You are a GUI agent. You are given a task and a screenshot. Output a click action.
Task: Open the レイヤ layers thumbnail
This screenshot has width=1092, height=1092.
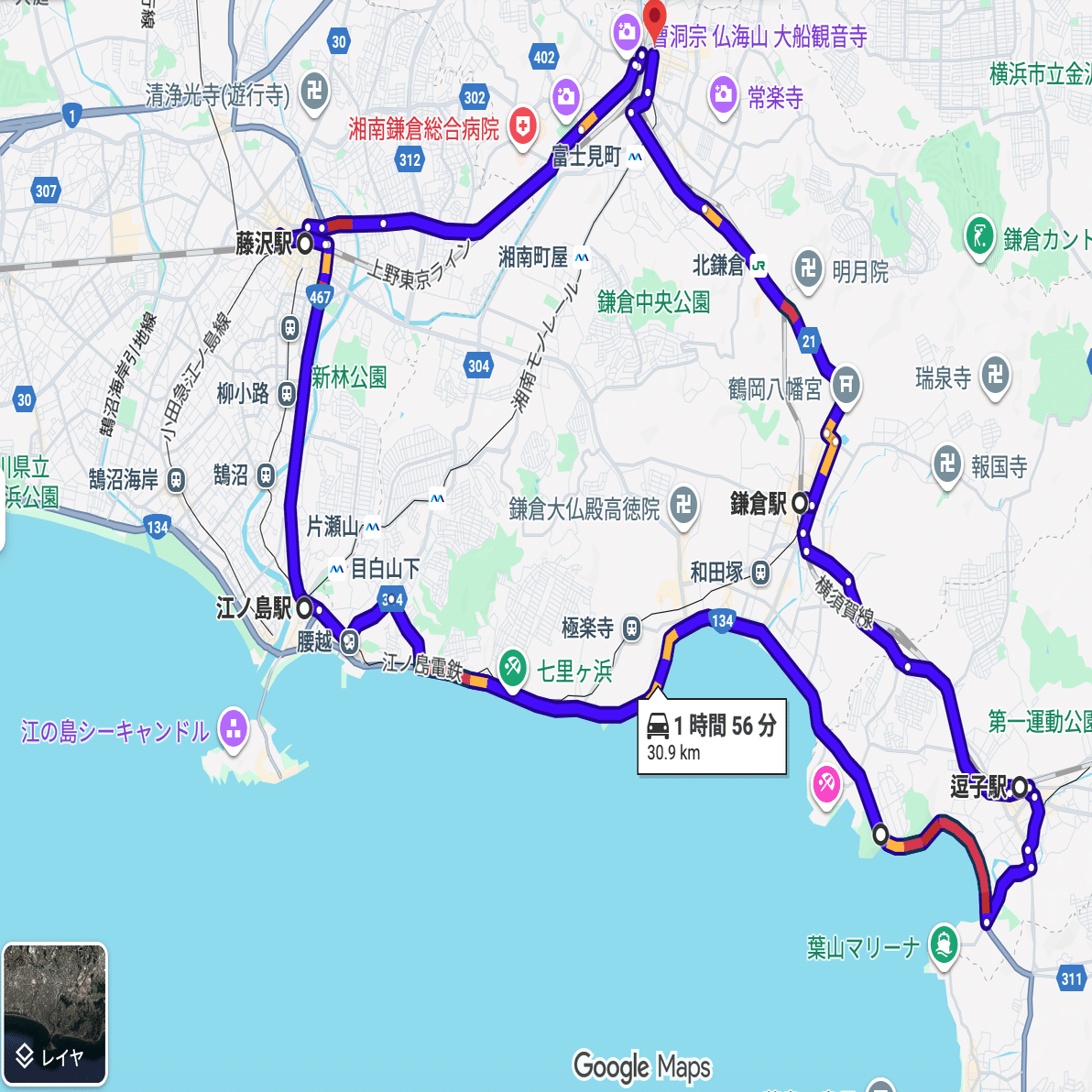[x=55, y=1013]
